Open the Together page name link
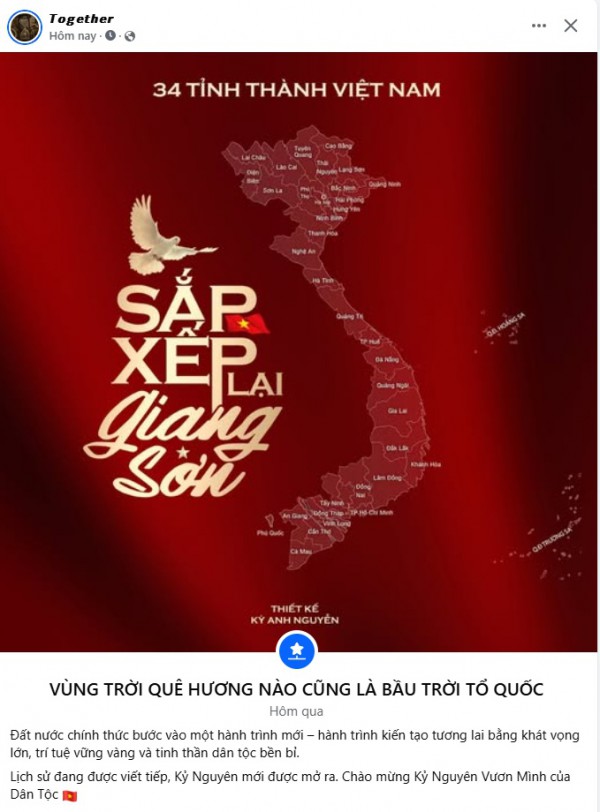 (81, 18)
